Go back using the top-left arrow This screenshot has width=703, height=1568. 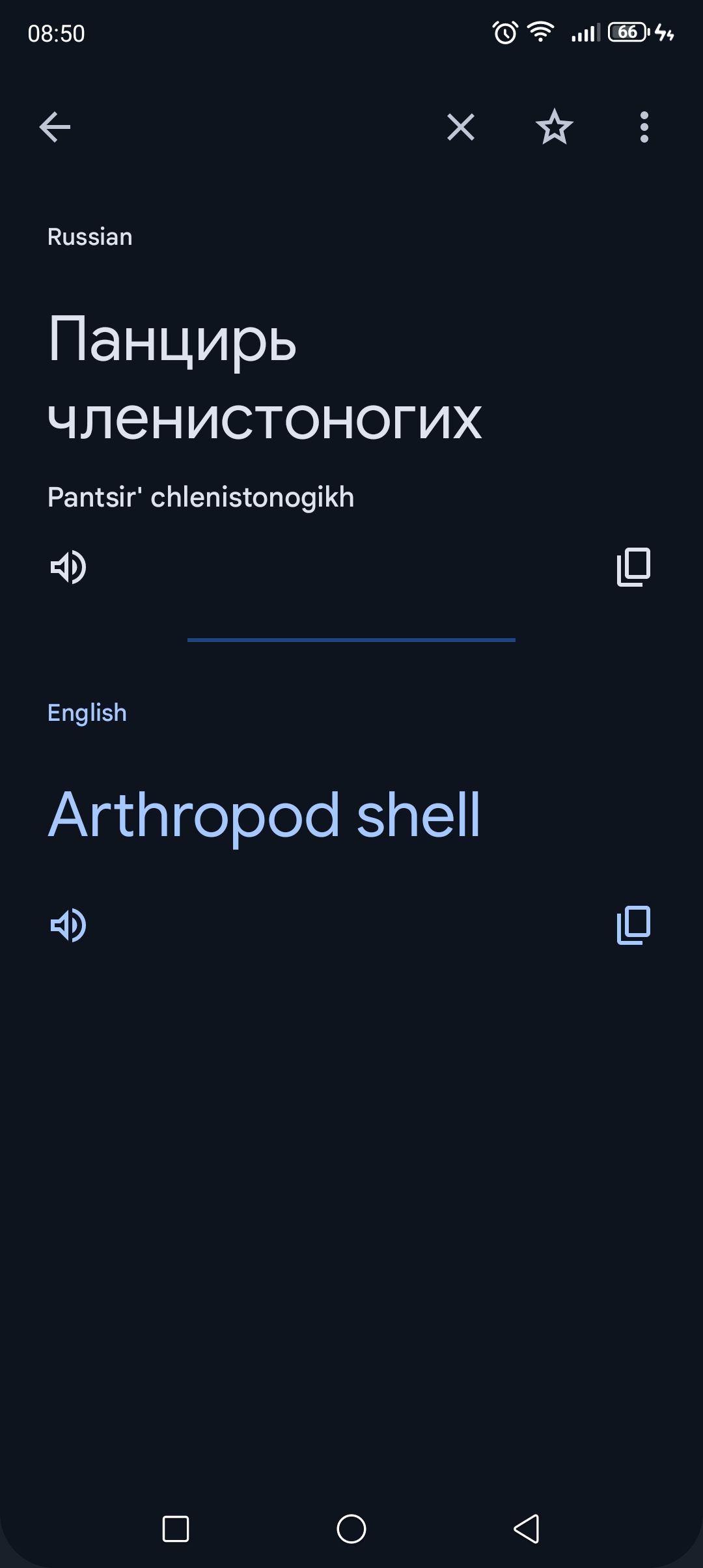pyautogui.click(x=55, y=127)
